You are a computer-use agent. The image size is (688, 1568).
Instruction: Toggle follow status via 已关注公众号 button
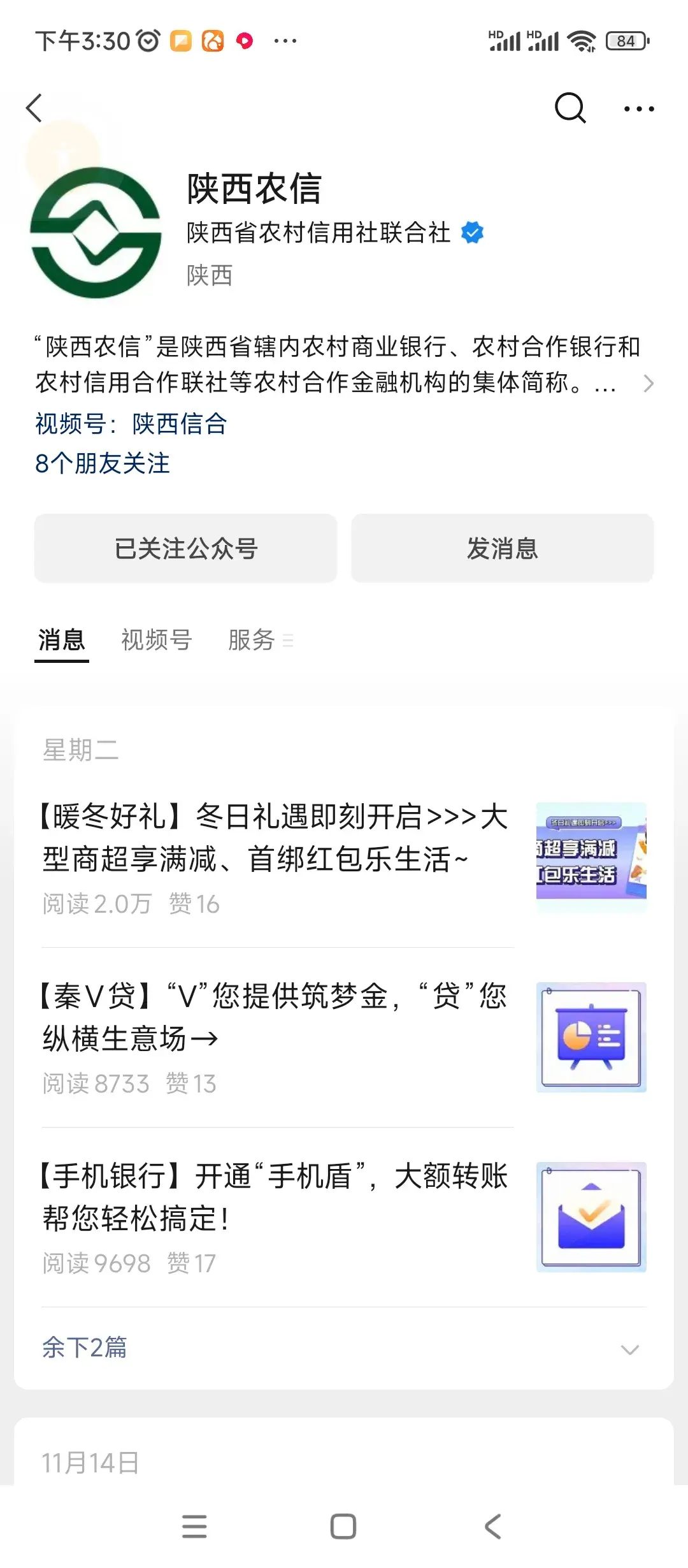click(185, 548)
